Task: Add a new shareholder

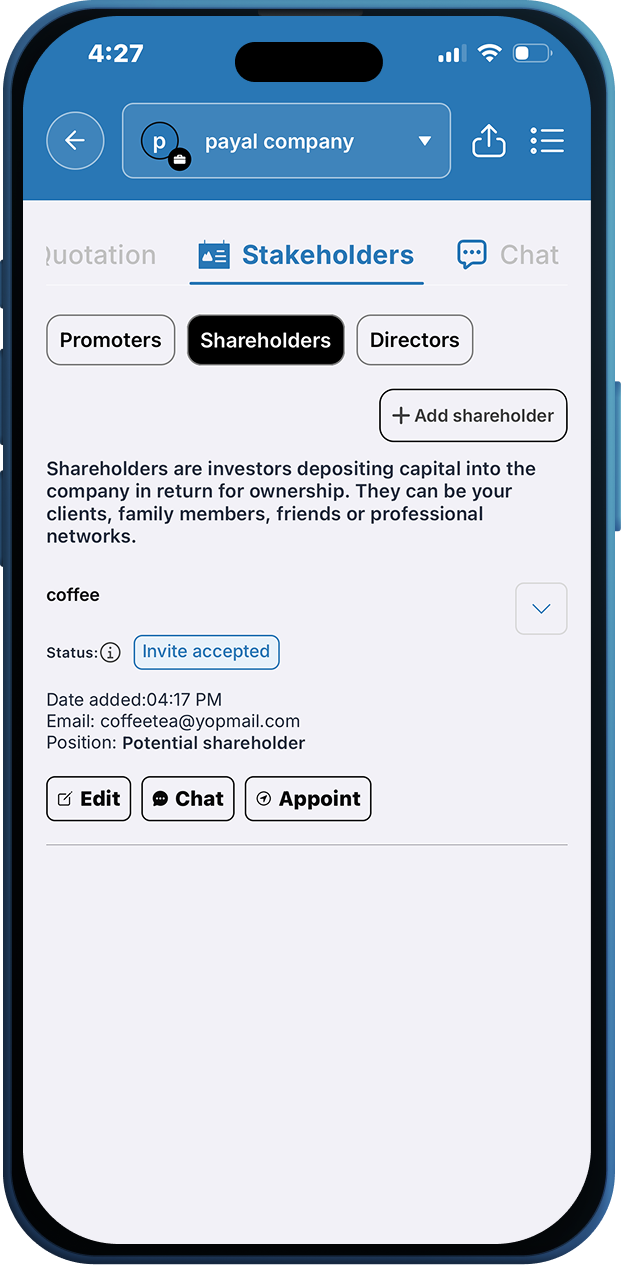Action: [473, 415]
